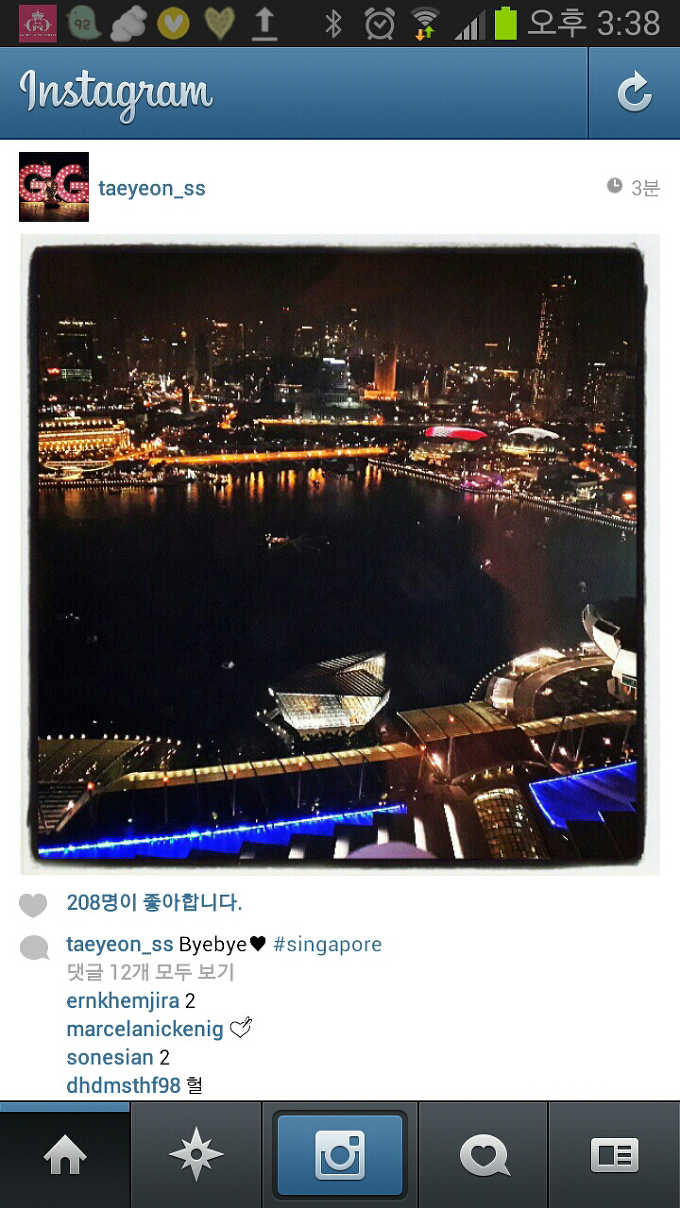This screenshot has width=680, height=1208.
Task: Open taeyeon_ss username at post header
Action: point(152,188)
